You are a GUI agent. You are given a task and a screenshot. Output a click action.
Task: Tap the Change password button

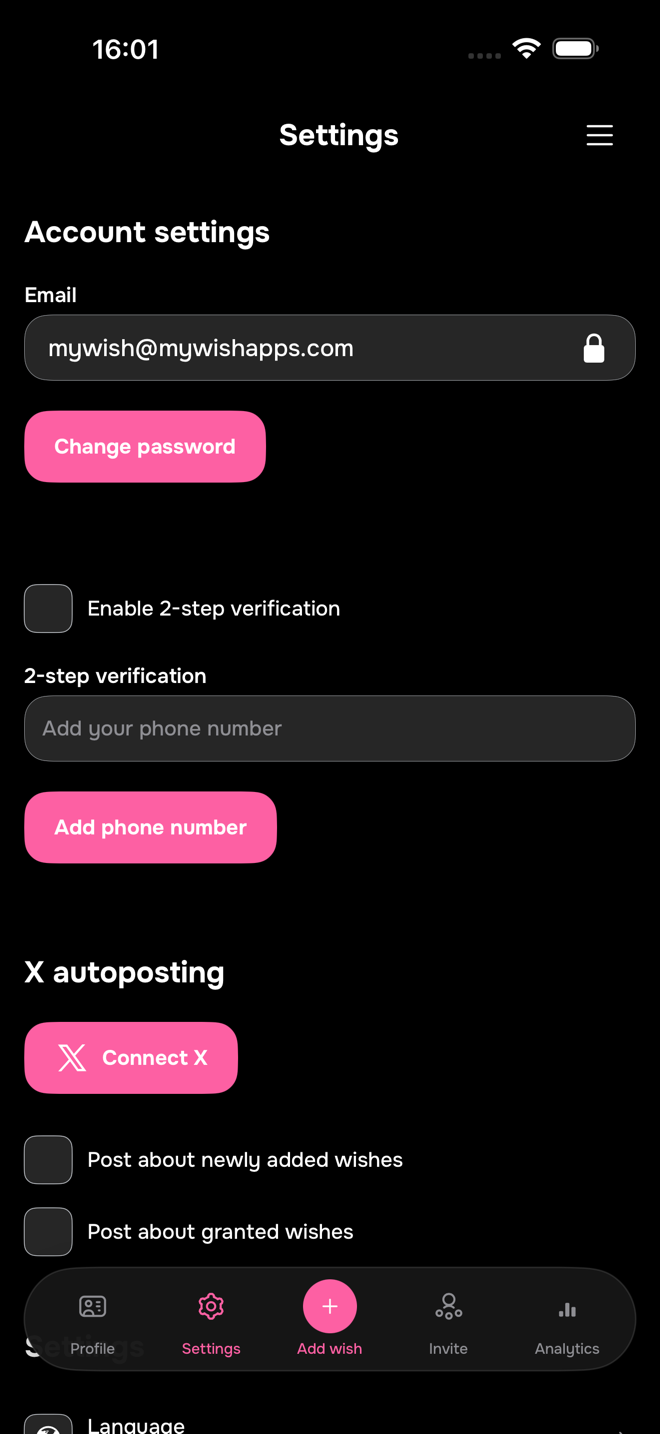(145, 447)
